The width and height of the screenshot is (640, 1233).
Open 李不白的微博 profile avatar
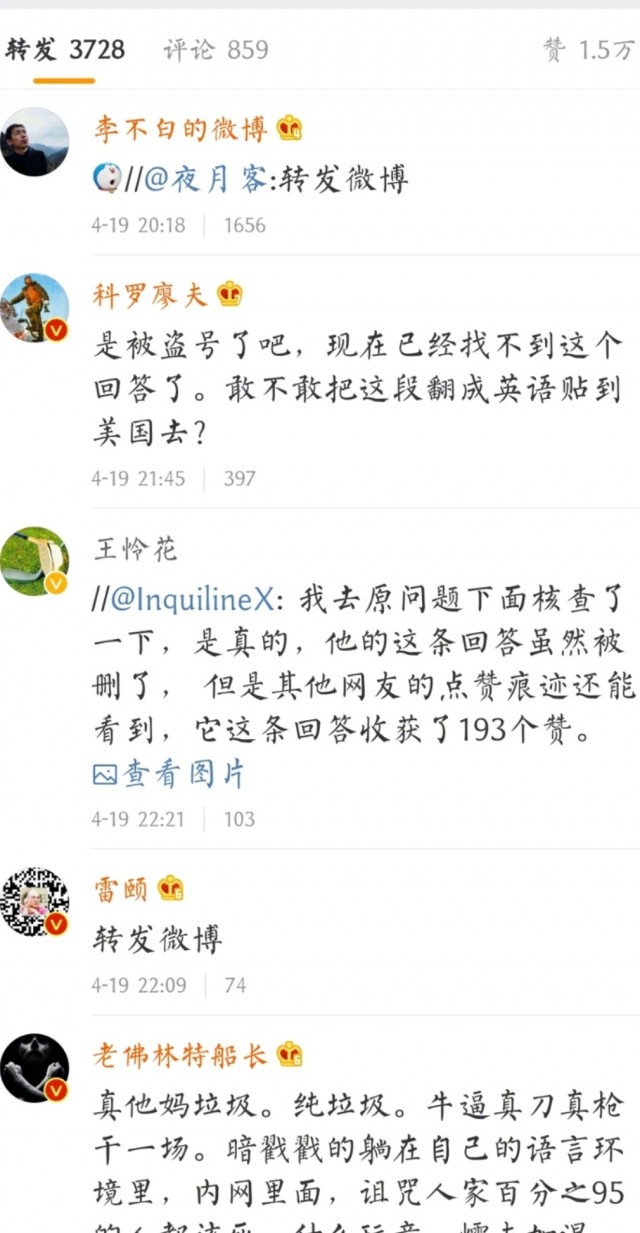(x=35, y=142)
